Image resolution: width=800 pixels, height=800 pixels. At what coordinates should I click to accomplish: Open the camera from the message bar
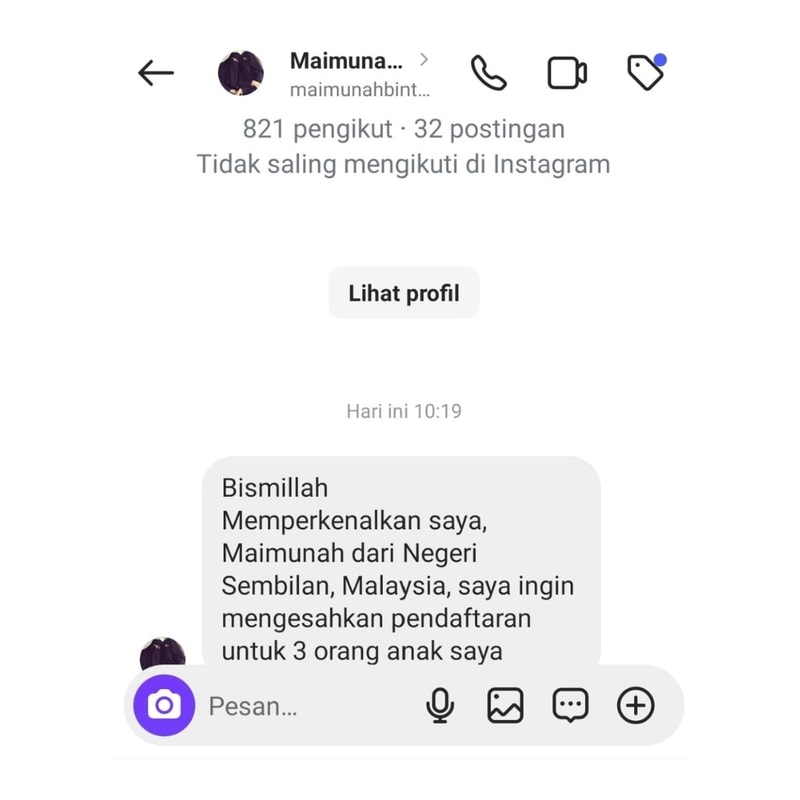[x=164, y=706]
